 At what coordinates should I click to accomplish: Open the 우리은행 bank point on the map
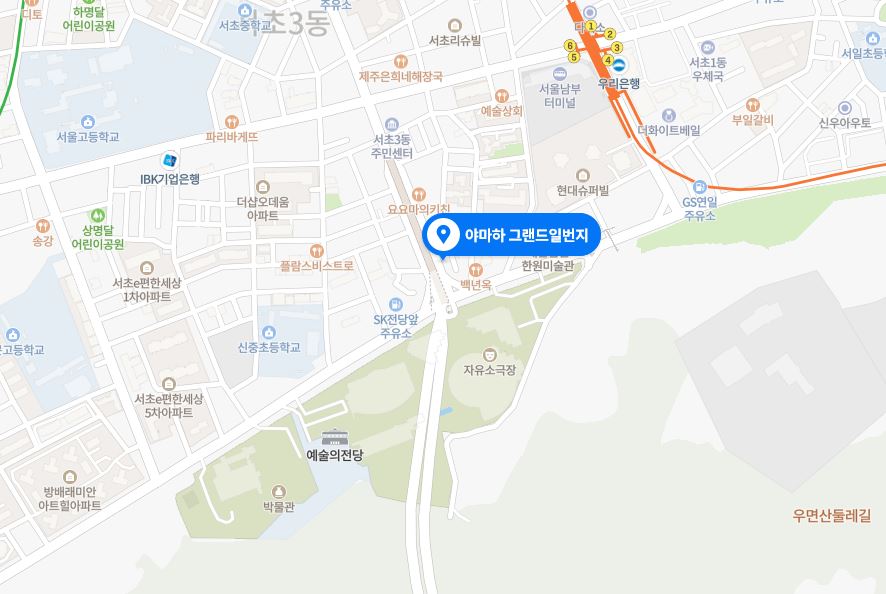619,66
